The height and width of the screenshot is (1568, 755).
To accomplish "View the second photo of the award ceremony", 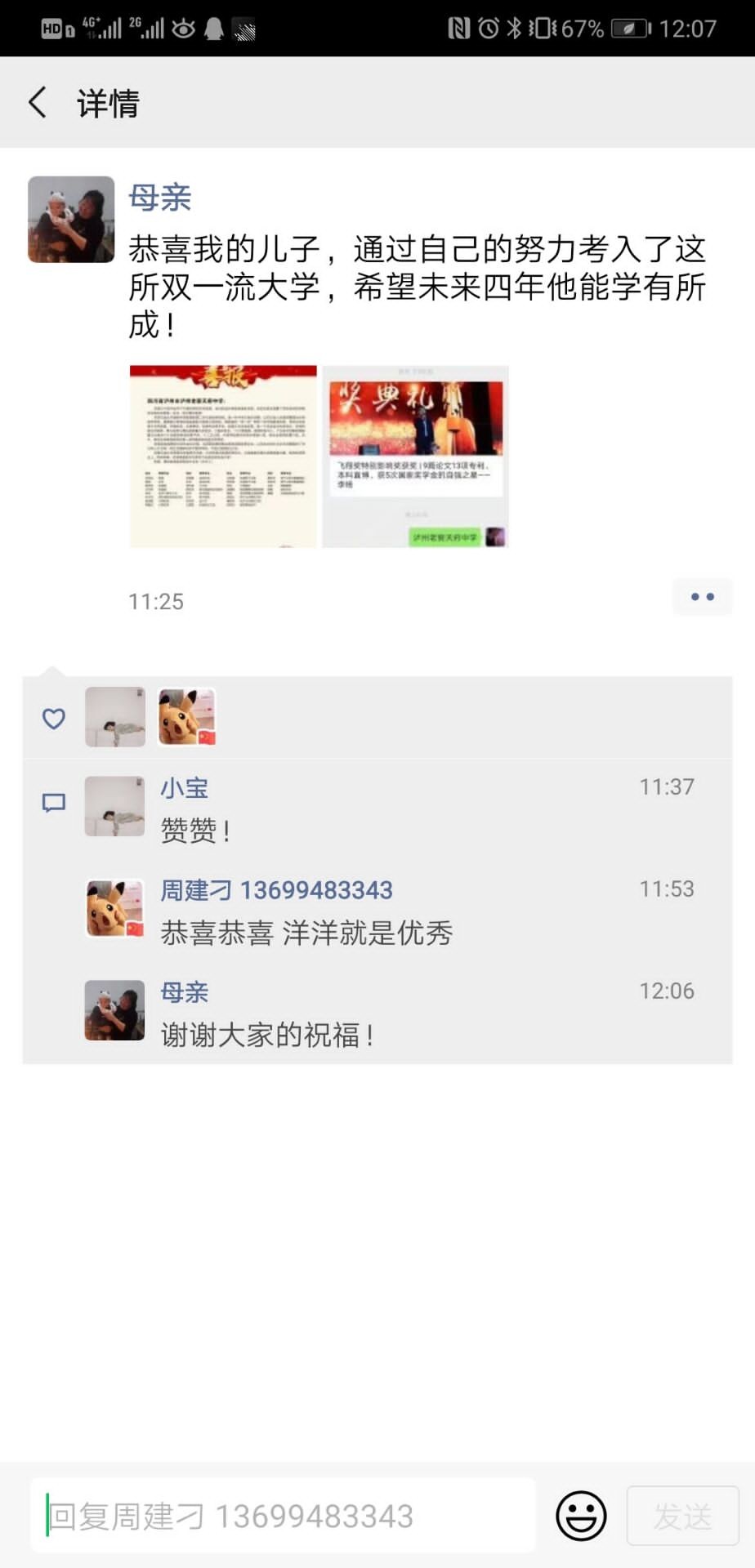I will coord(415,457).
